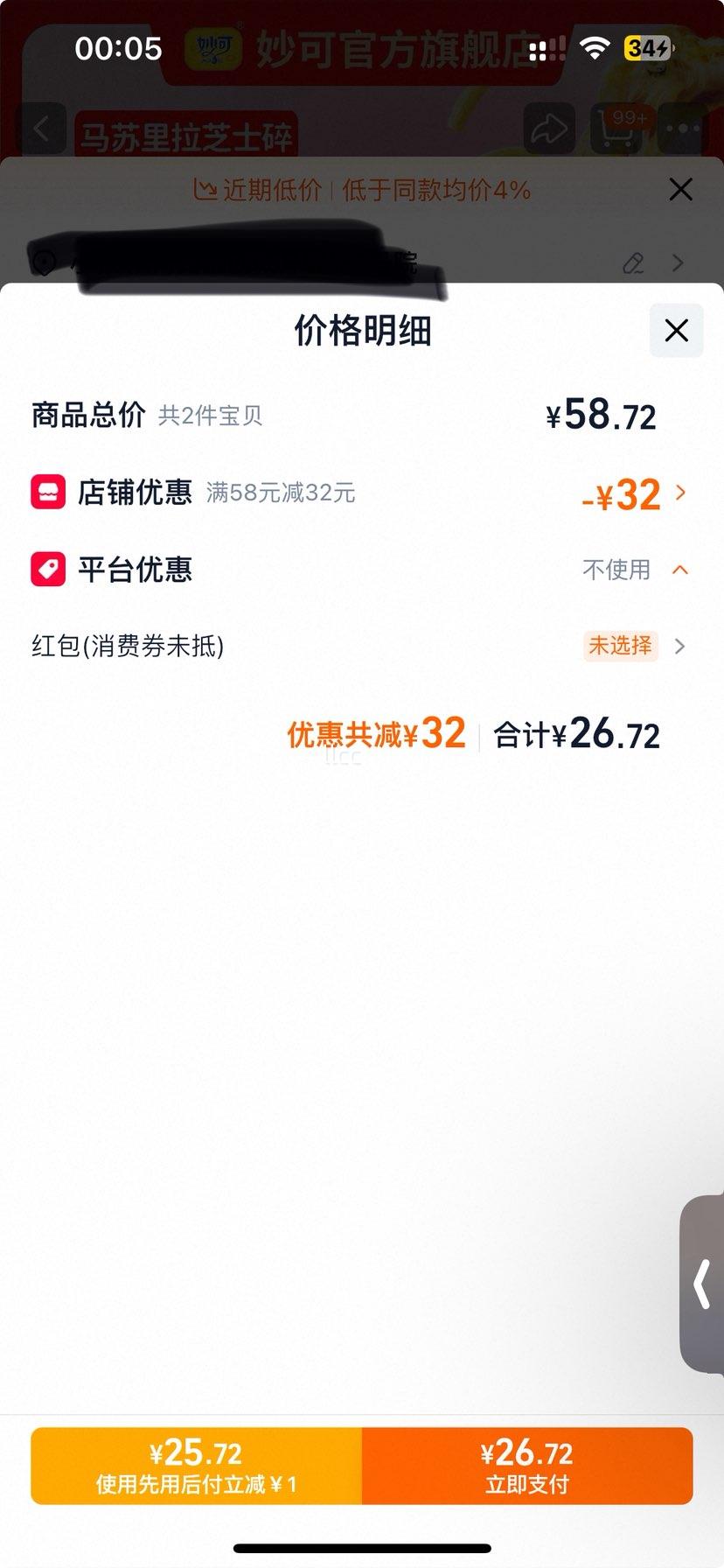
Task: Tap the Wi-Fi icon in the status bar
Action: click(x=595, y=49)
